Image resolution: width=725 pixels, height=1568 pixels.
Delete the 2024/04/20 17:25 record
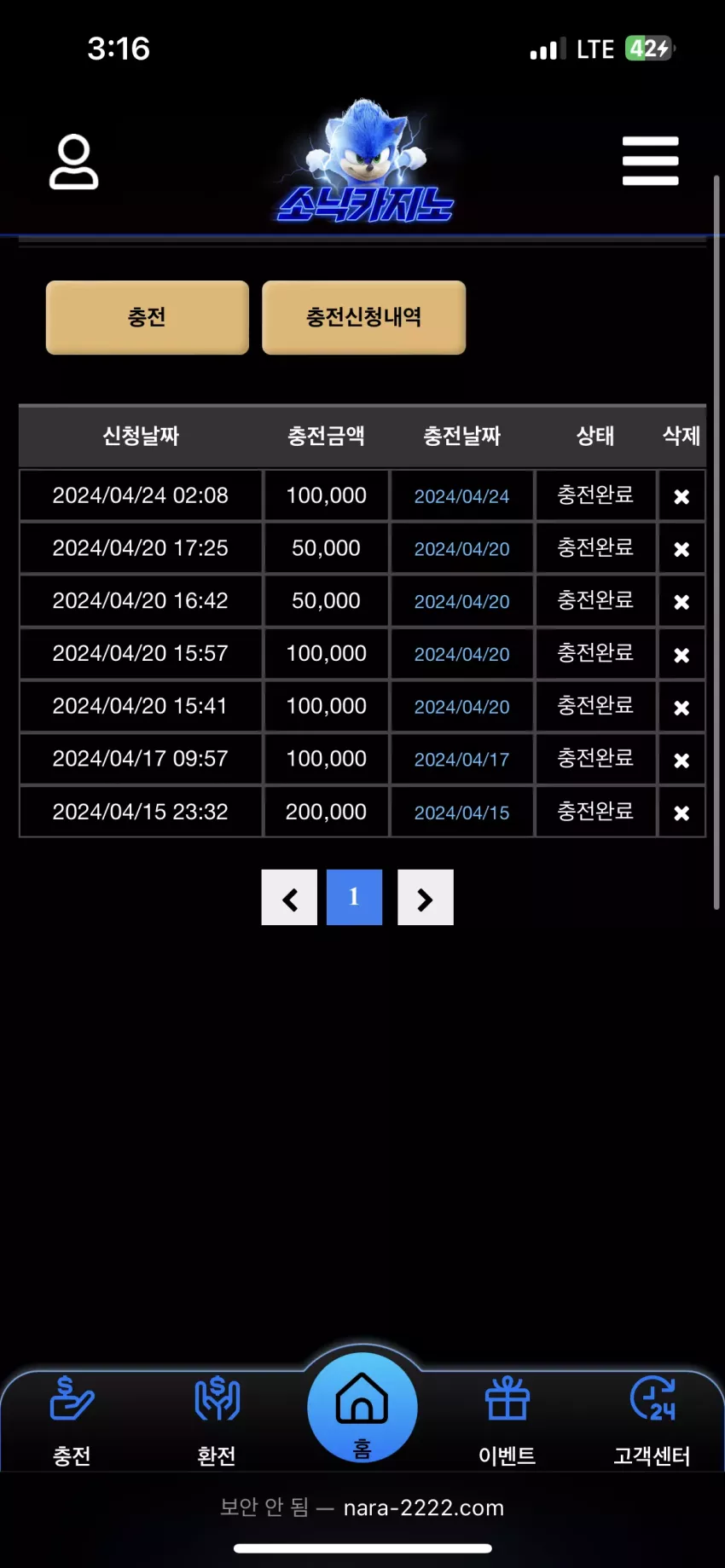coord(681,549)
